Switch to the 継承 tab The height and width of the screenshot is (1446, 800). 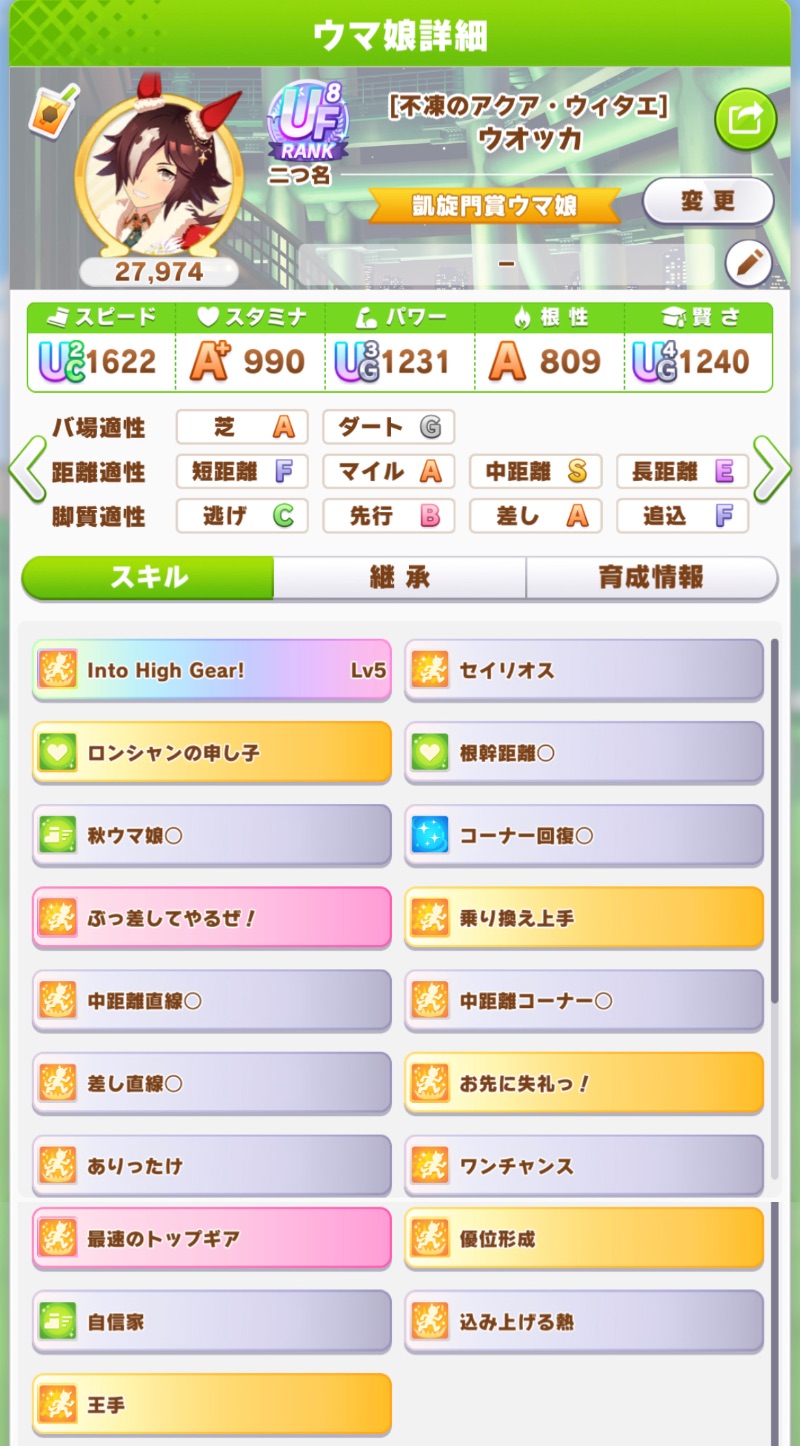[399, 577]
